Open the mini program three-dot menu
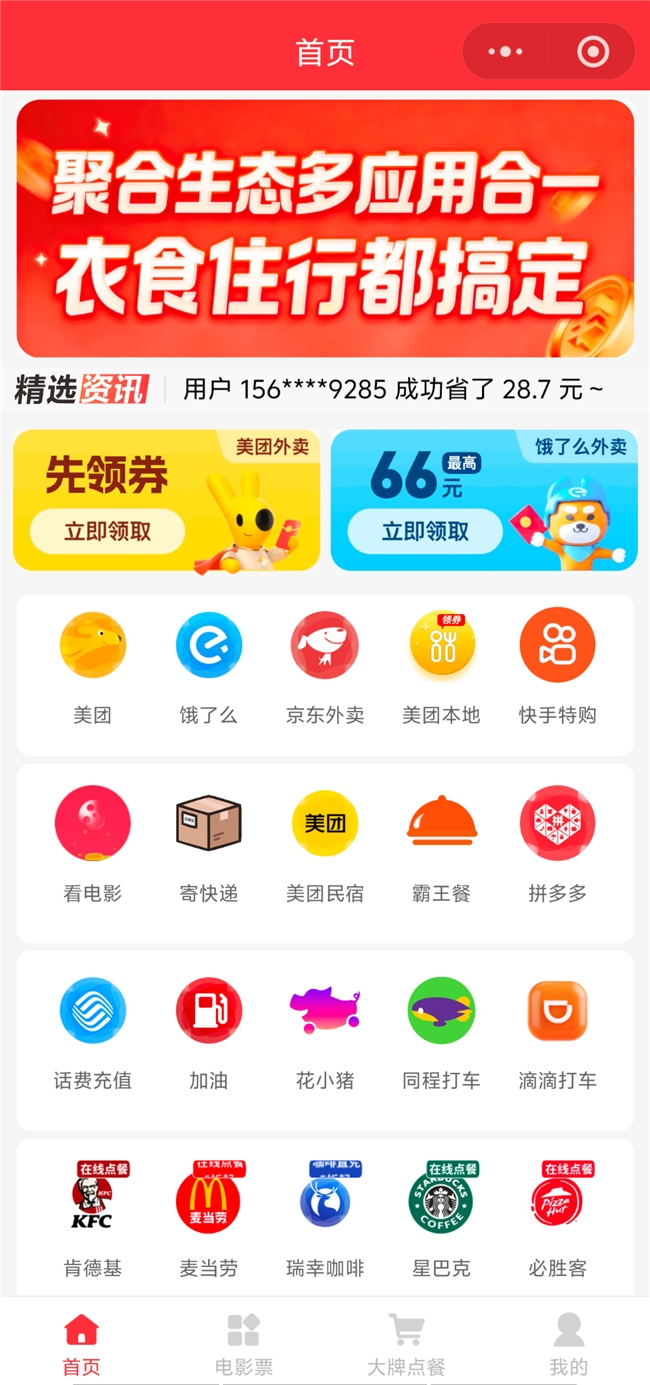This screenshot has height=1385, width=650. pyautogui.click(x=505, y=51)
